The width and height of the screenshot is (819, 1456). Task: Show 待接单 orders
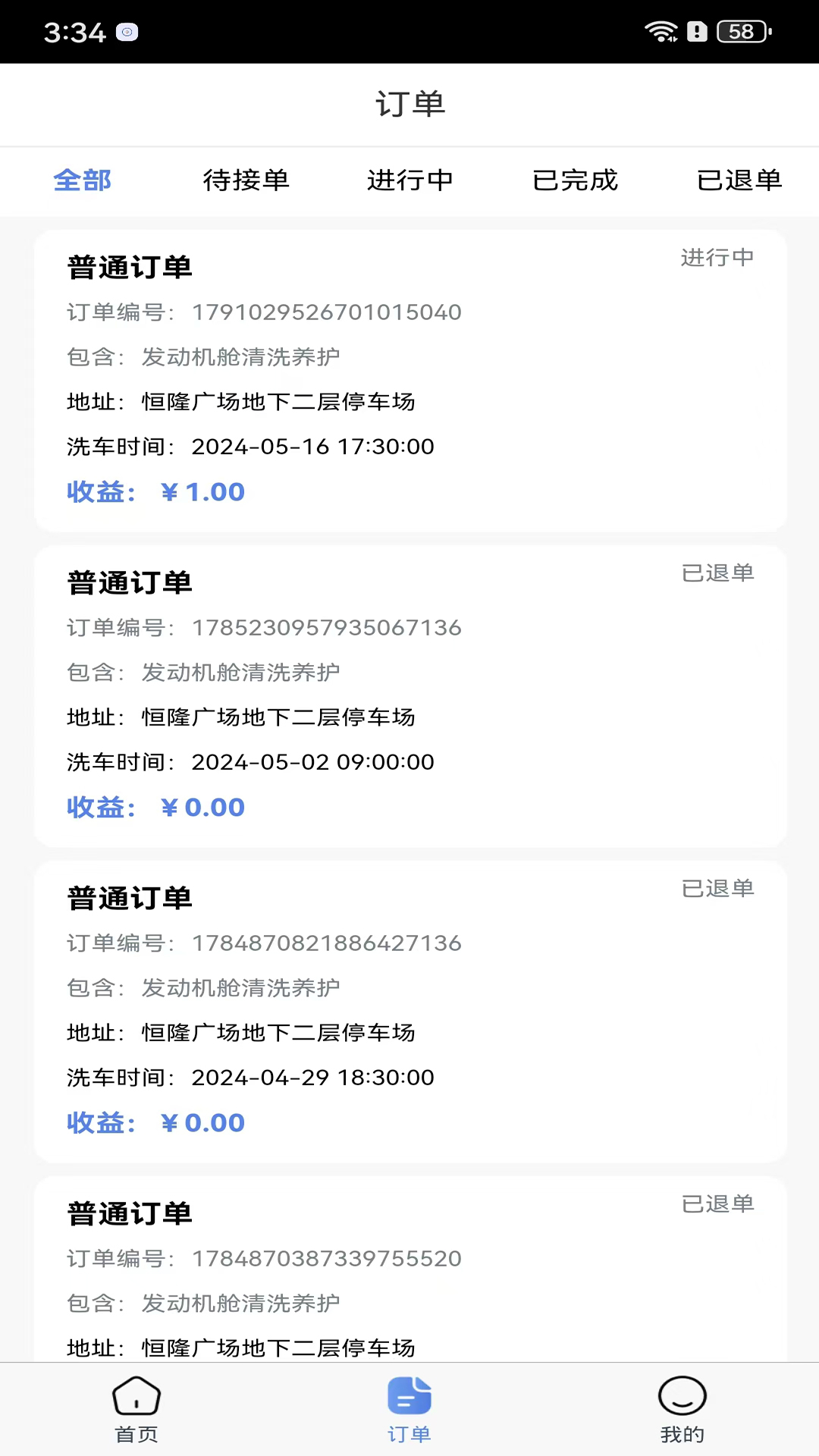(x=246, y=180)
